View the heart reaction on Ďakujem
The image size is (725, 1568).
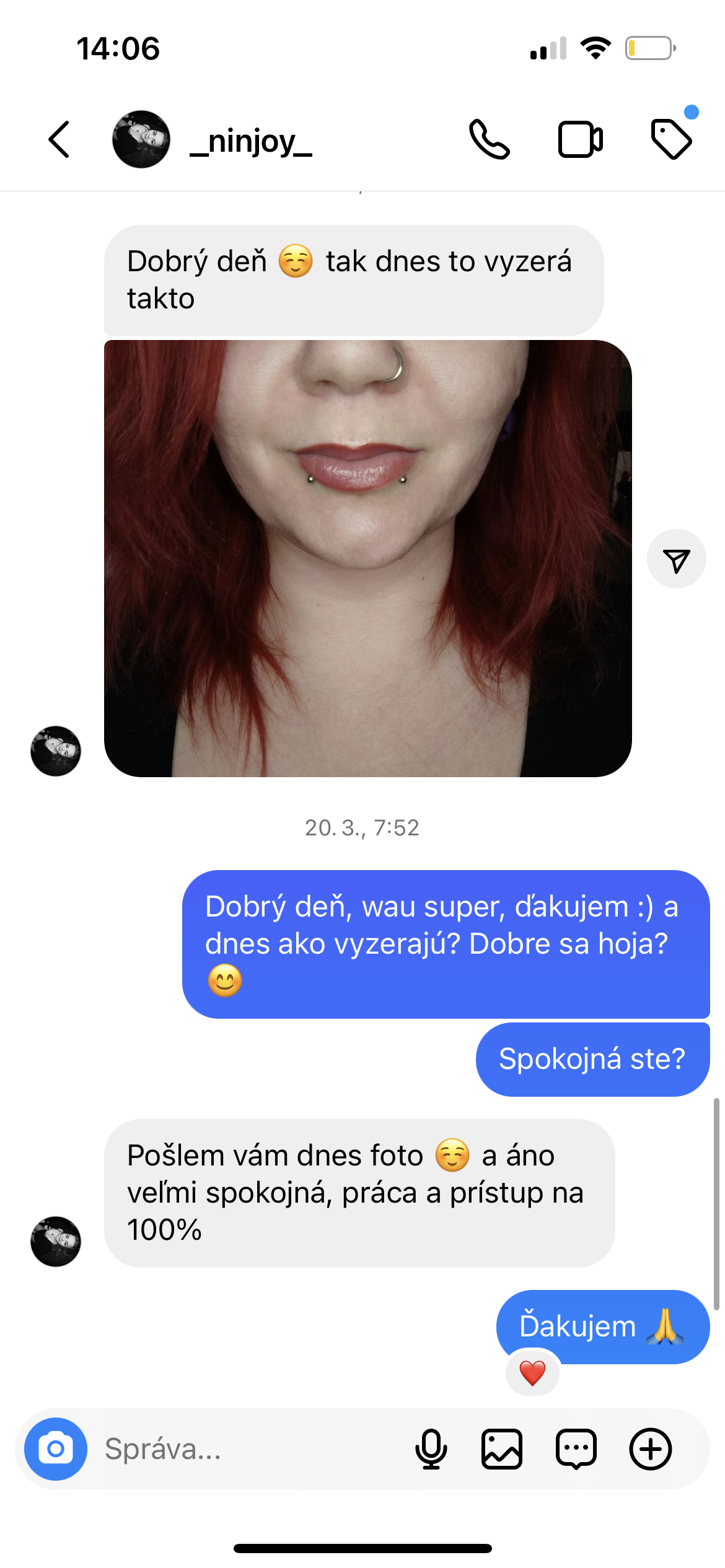(532, 1373)
